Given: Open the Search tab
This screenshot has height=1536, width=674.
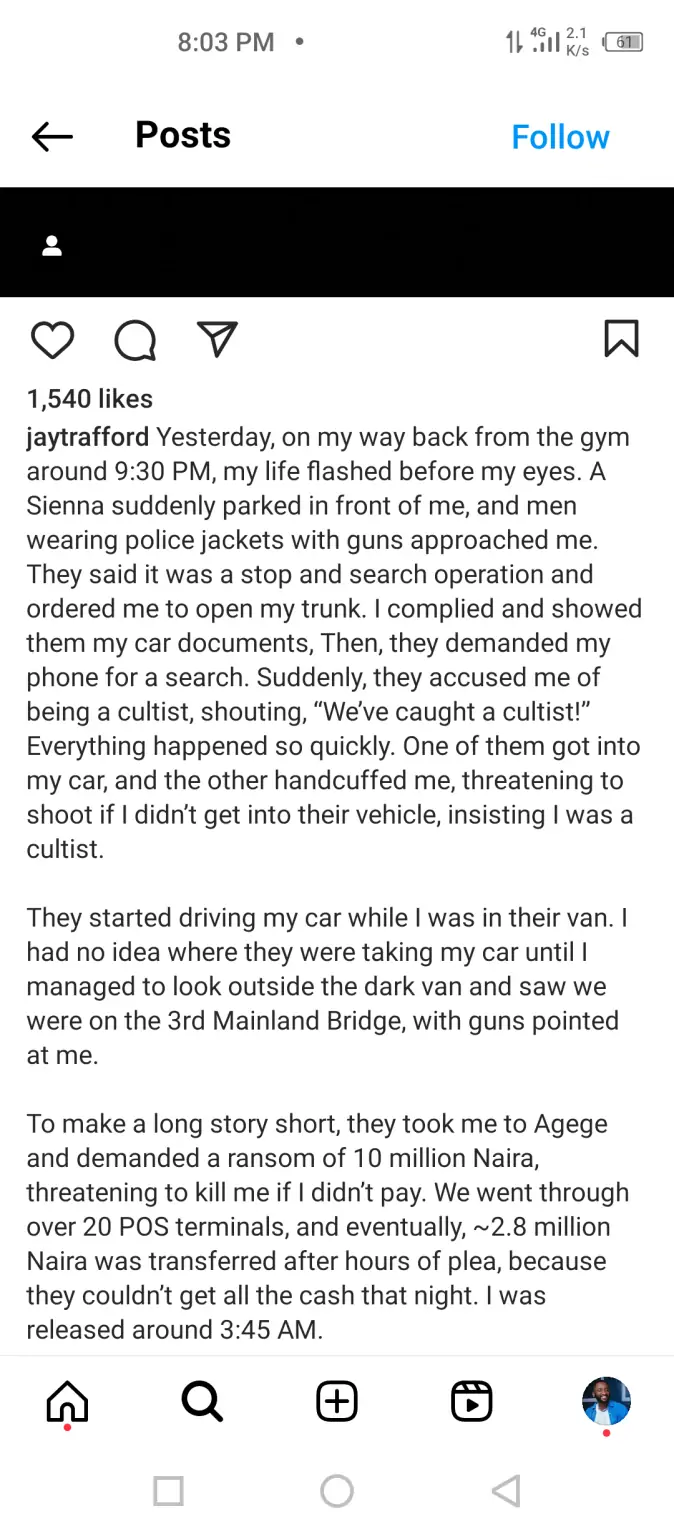Looking at the screenshot, I should pos(202,1402).
